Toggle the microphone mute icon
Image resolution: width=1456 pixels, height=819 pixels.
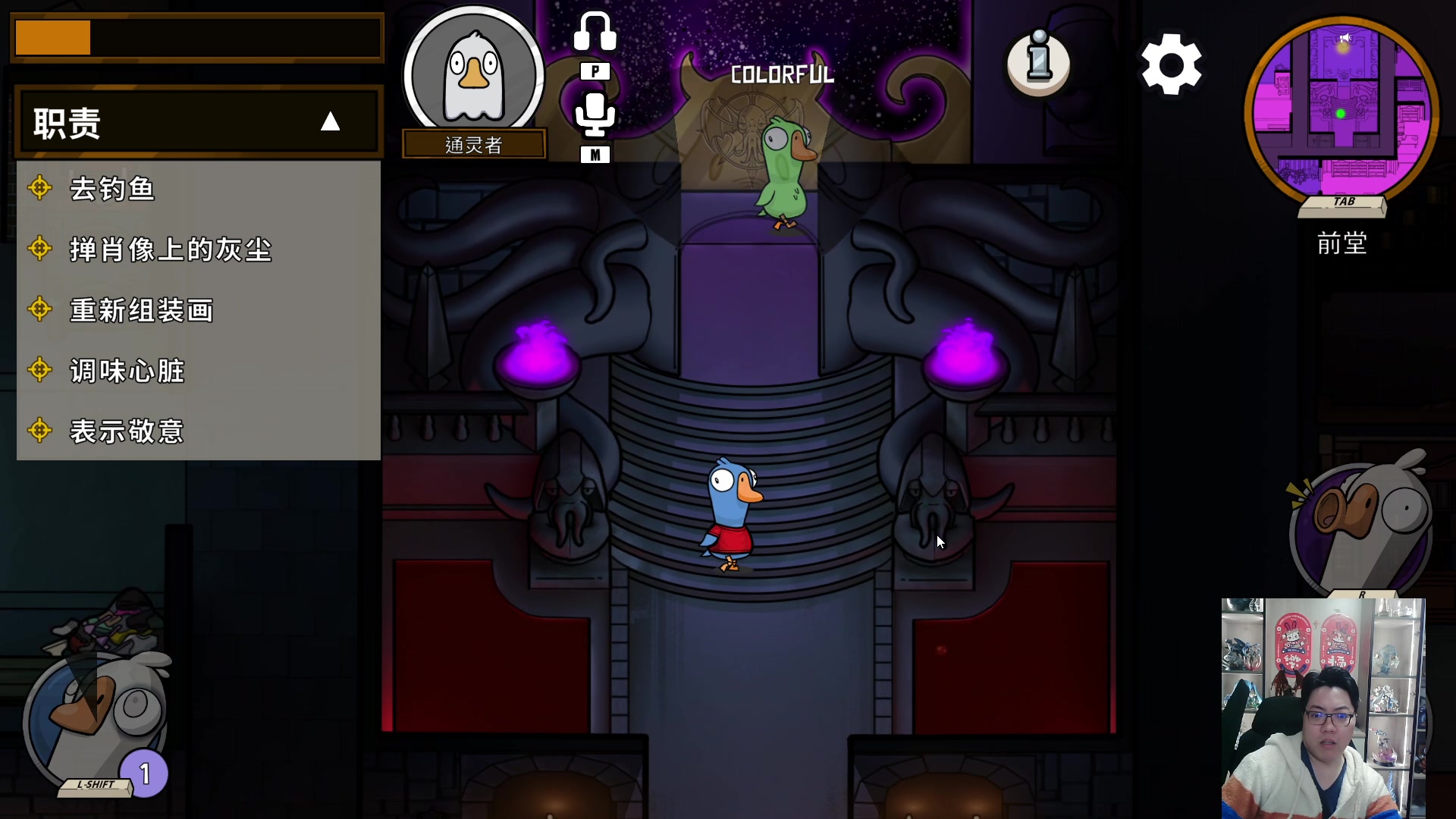tap(595, 115)
